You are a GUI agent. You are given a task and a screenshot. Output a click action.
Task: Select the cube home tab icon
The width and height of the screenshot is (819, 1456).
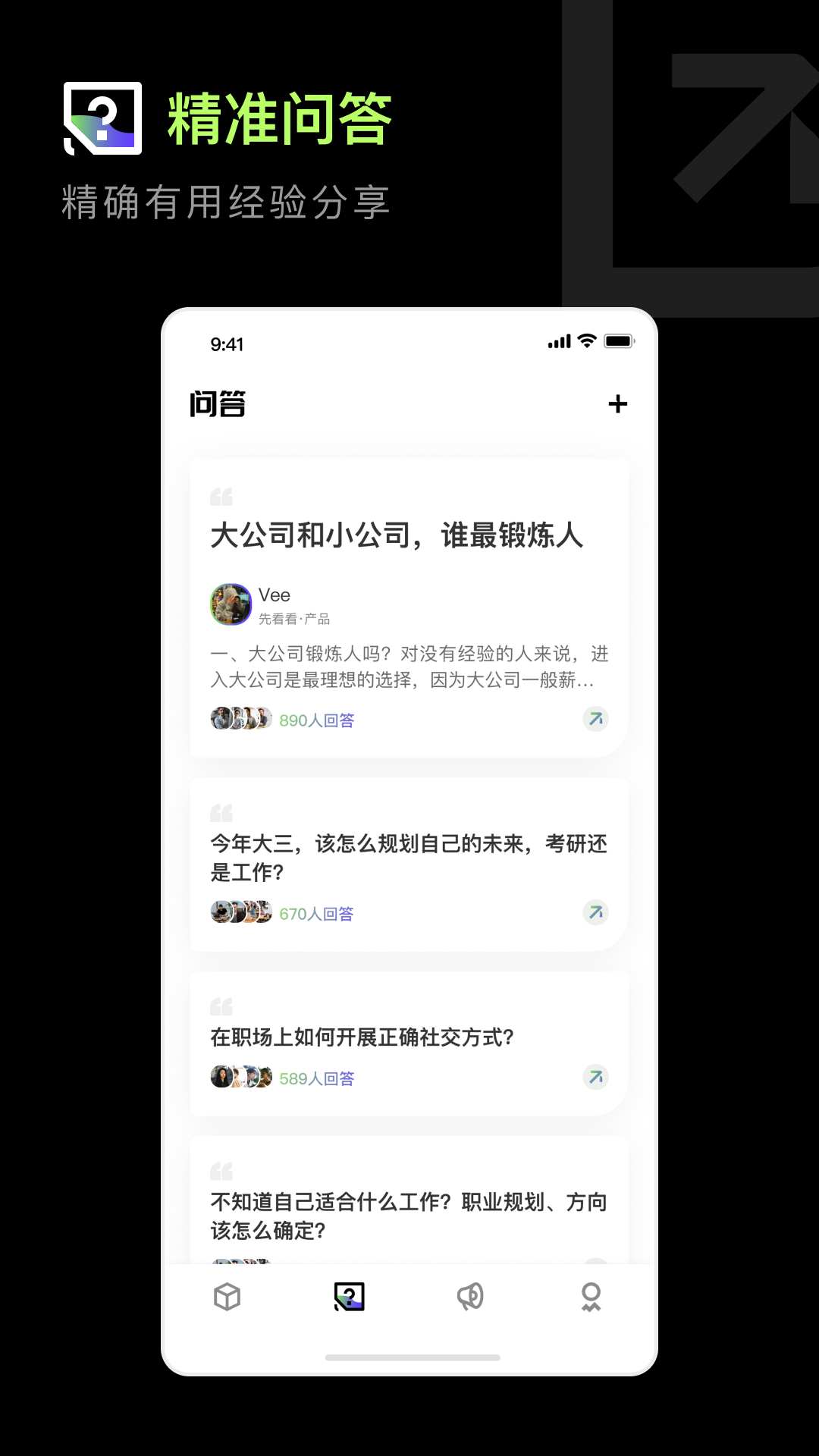point(226,1297)
